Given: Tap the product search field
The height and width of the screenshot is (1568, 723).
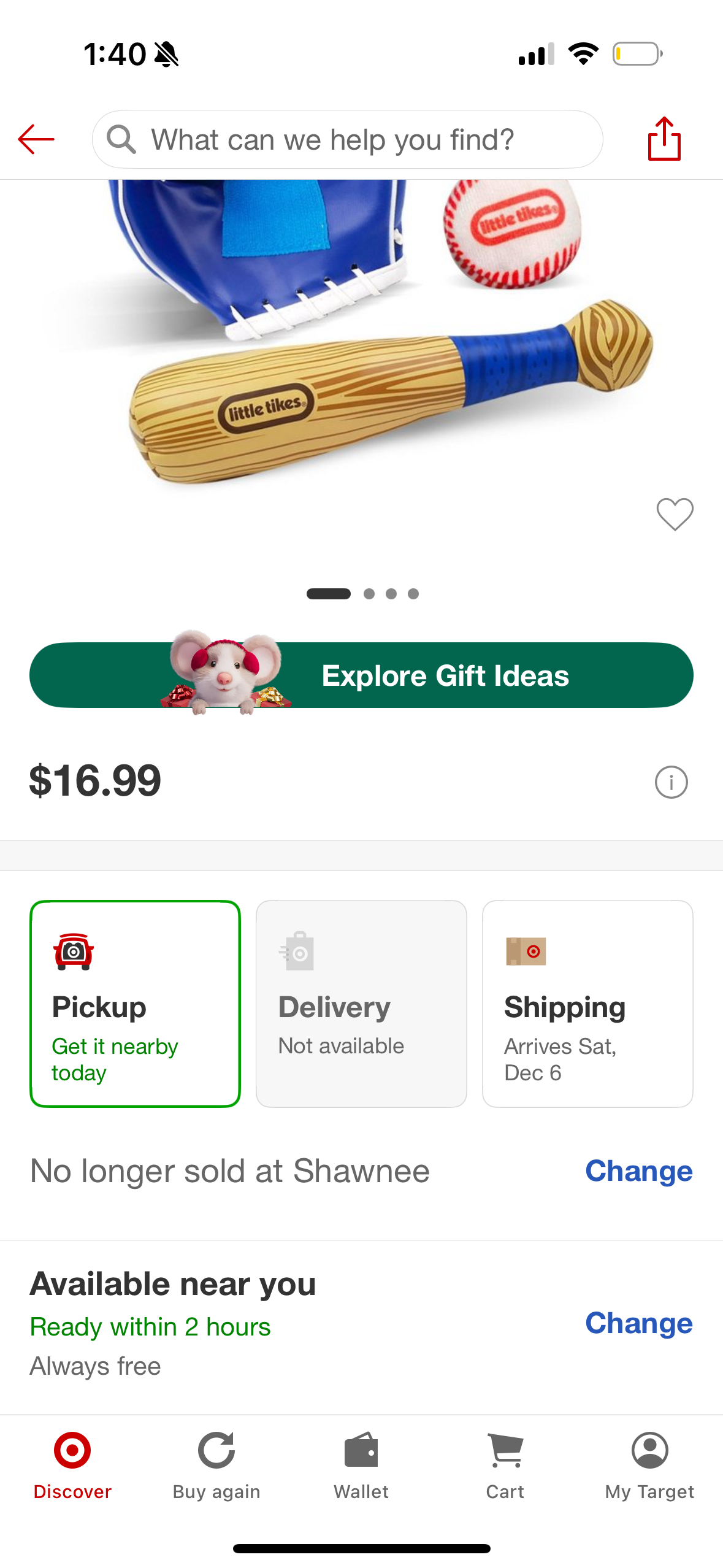Looking at the screenshot, I should (347, 139).
